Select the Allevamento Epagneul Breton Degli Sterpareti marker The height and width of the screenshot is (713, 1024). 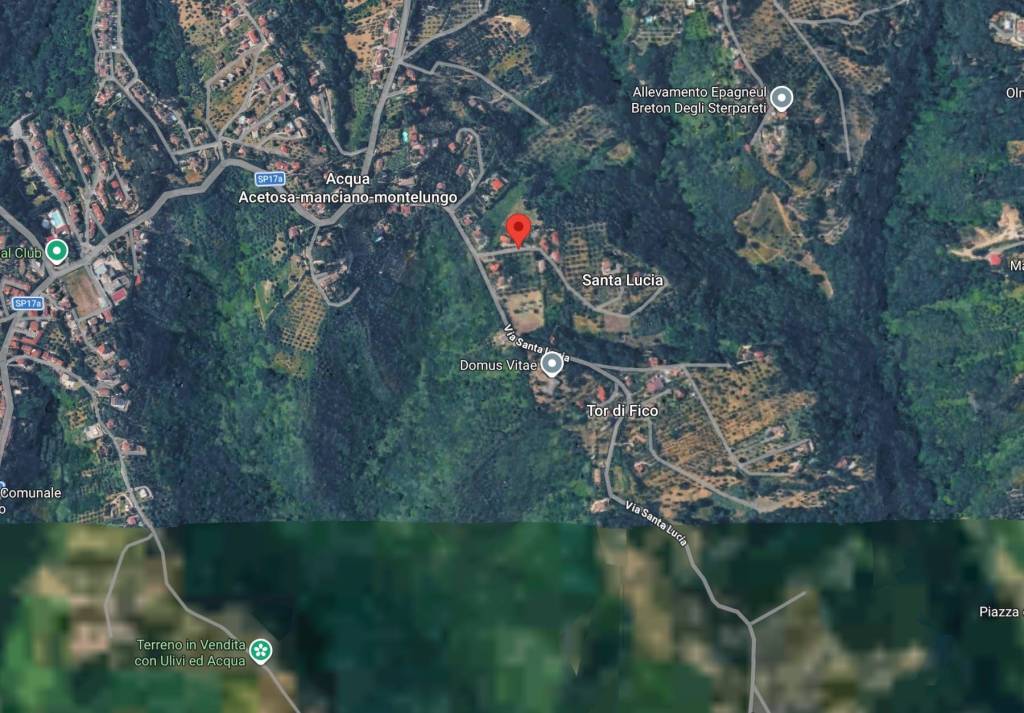[x=781, y=98]
